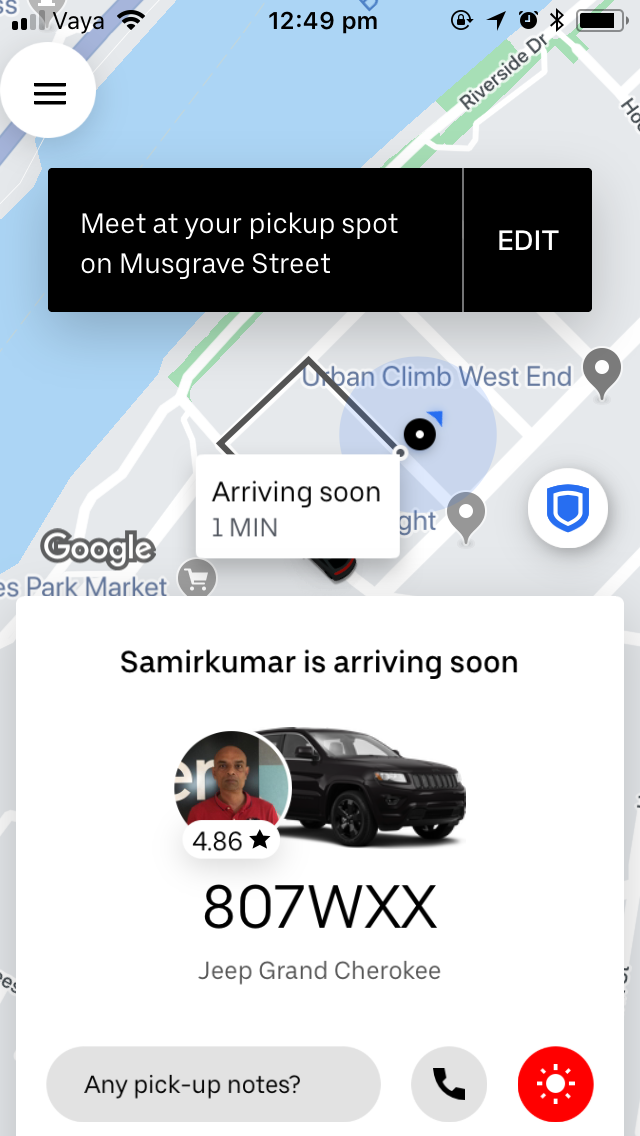Open the safety shield toolkit
Screen dimensions: 640x1136
click(568, 509)
